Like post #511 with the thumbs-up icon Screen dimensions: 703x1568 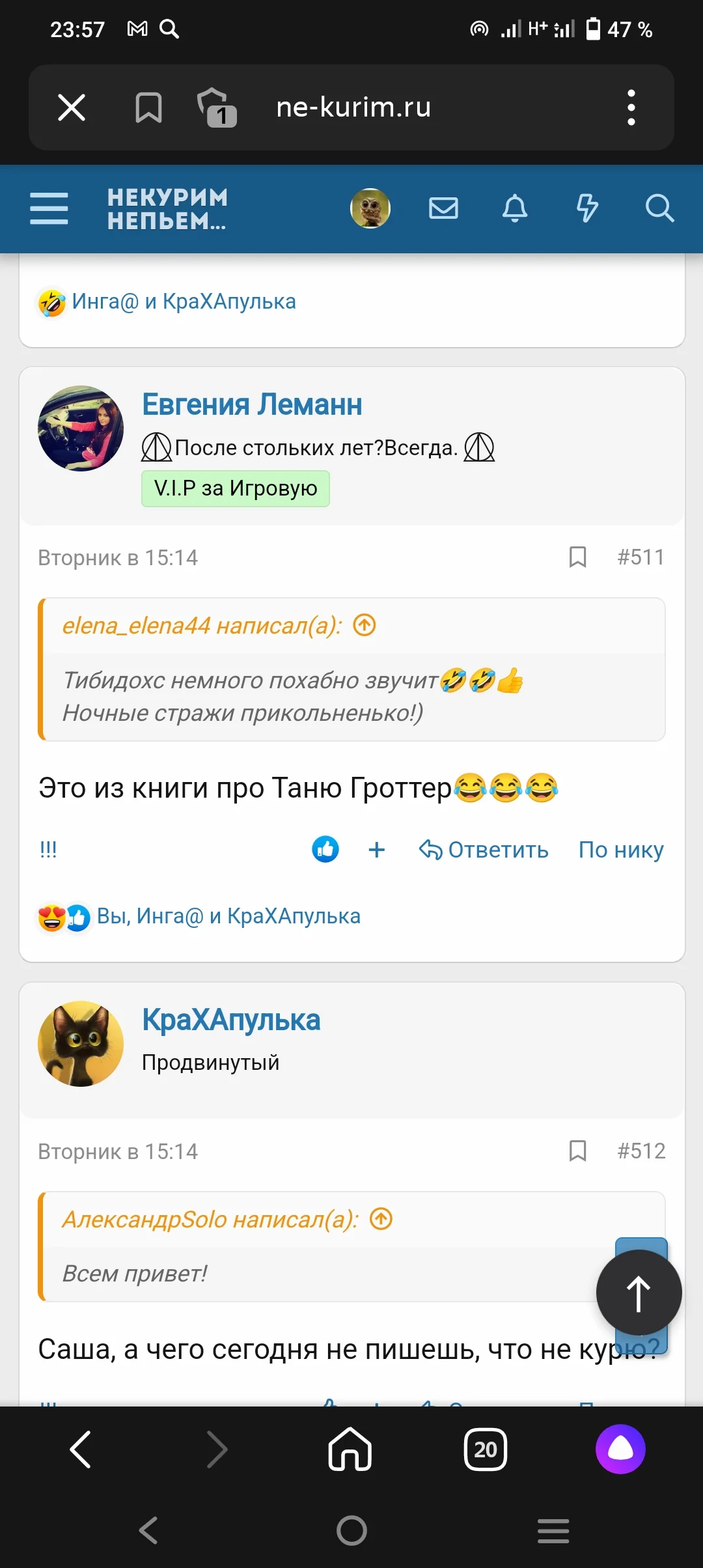[325, 848]
